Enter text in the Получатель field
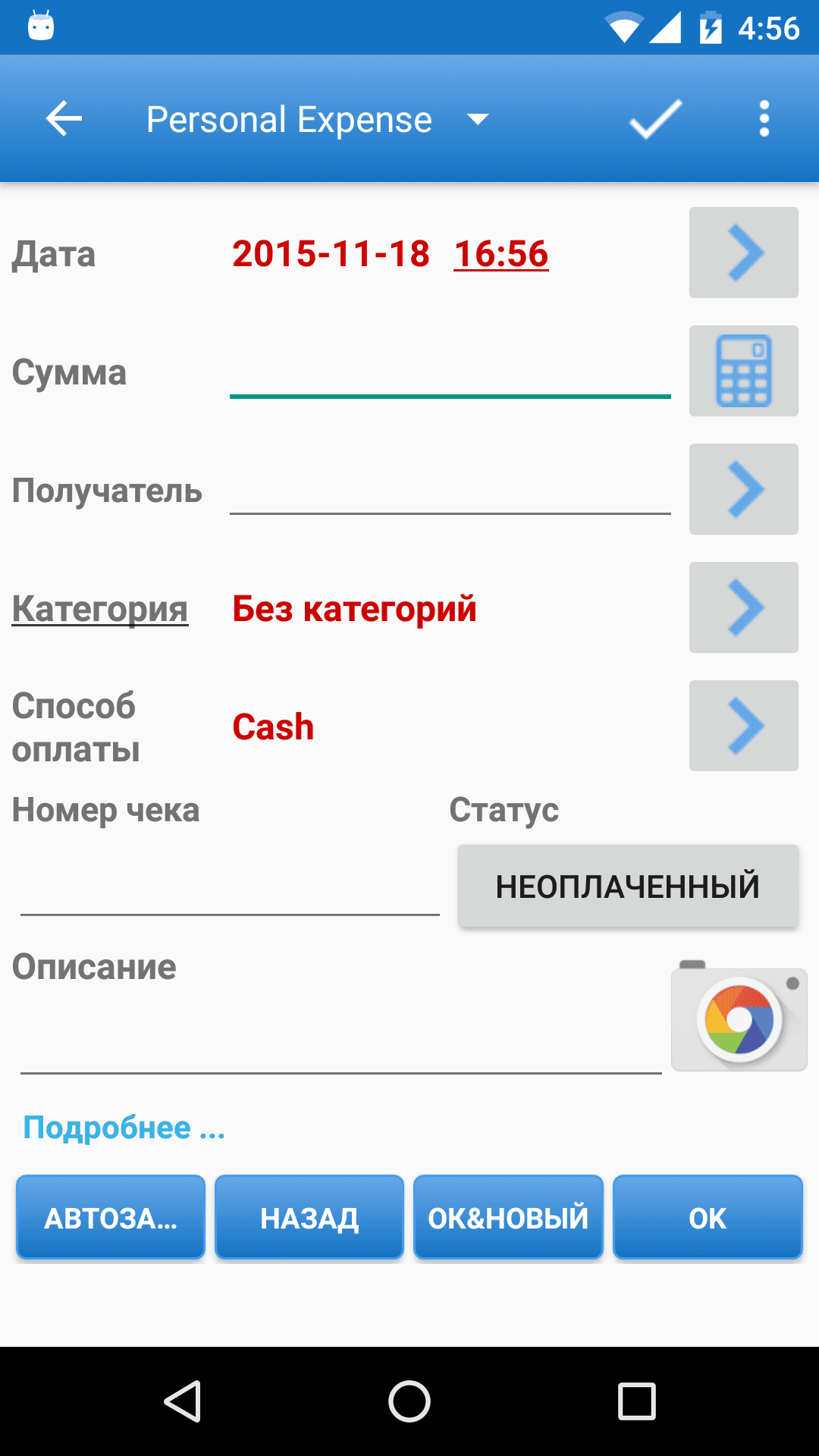 tap(450, 491)
